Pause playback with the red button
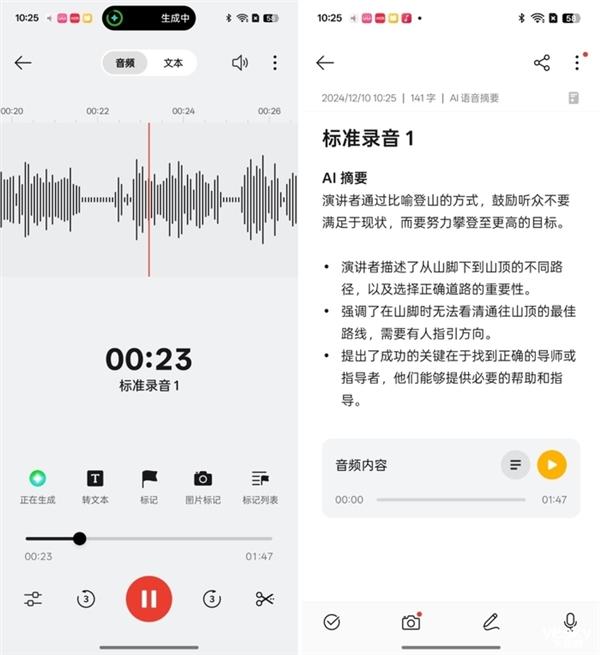The height and width of the screenshot is (655, 600). tap(149, 598)
